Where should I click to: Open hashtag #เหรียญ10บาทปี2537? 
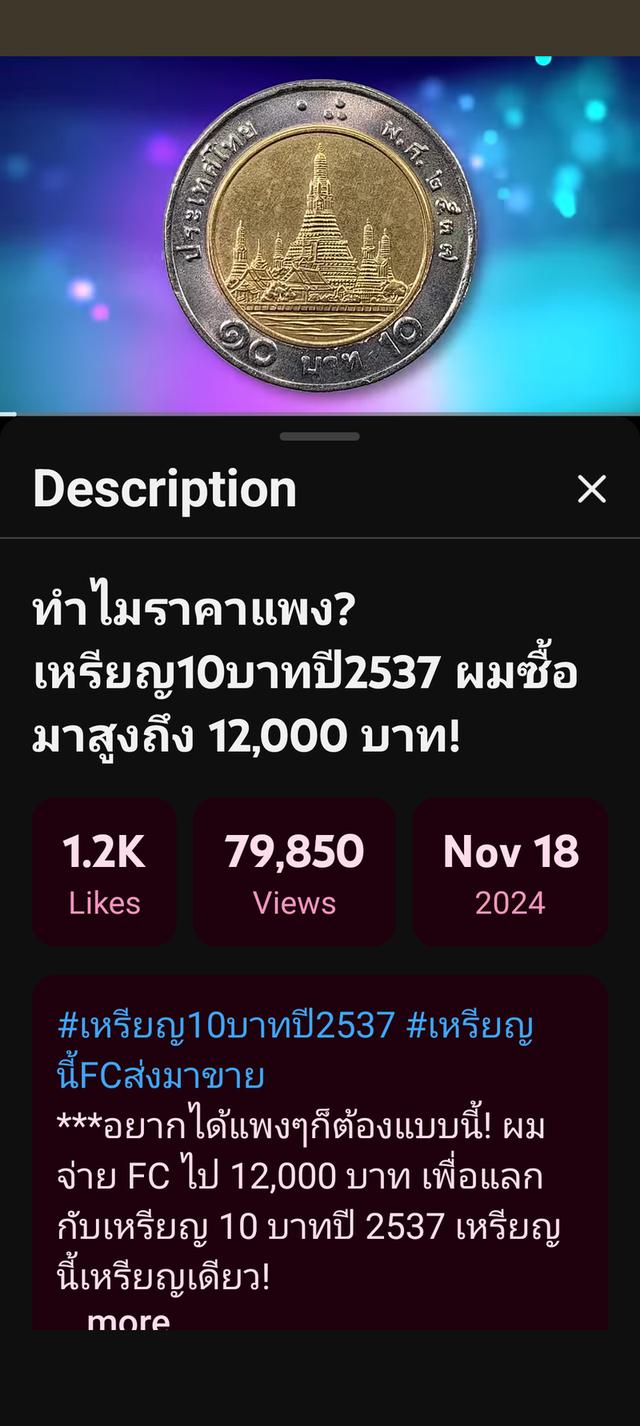tap(226, 1025)
